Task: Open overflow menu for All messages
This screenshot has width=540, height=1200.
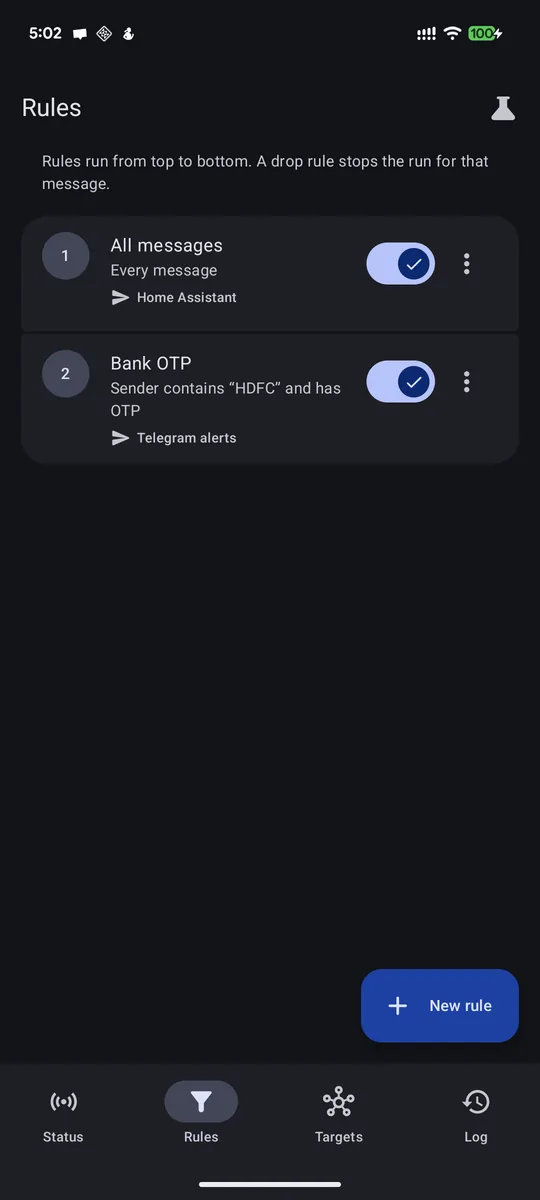Action: pyautogui.click(x=466, y=264)
